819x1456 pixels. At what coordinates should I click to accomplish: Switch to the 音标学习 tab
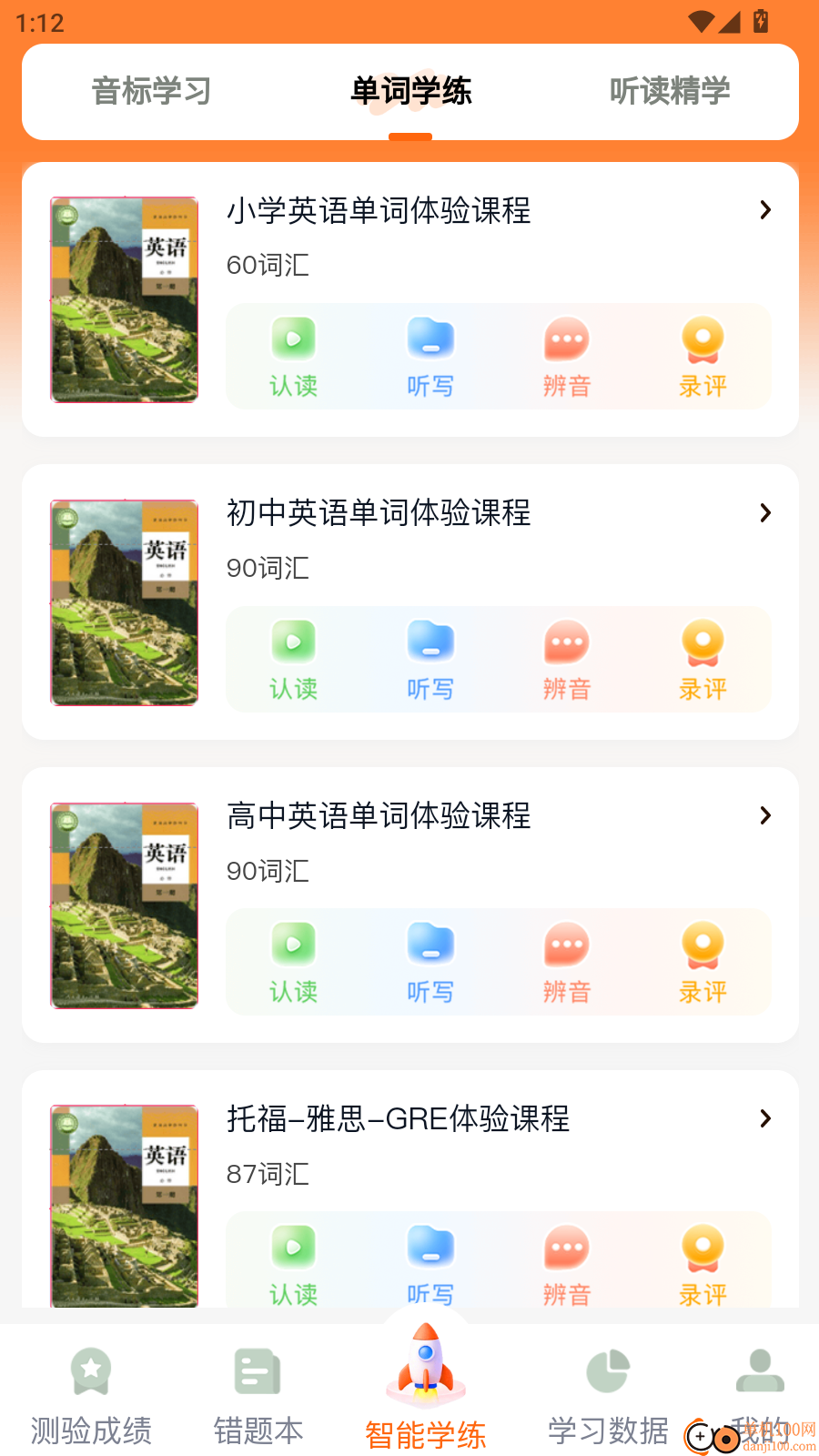149,91
